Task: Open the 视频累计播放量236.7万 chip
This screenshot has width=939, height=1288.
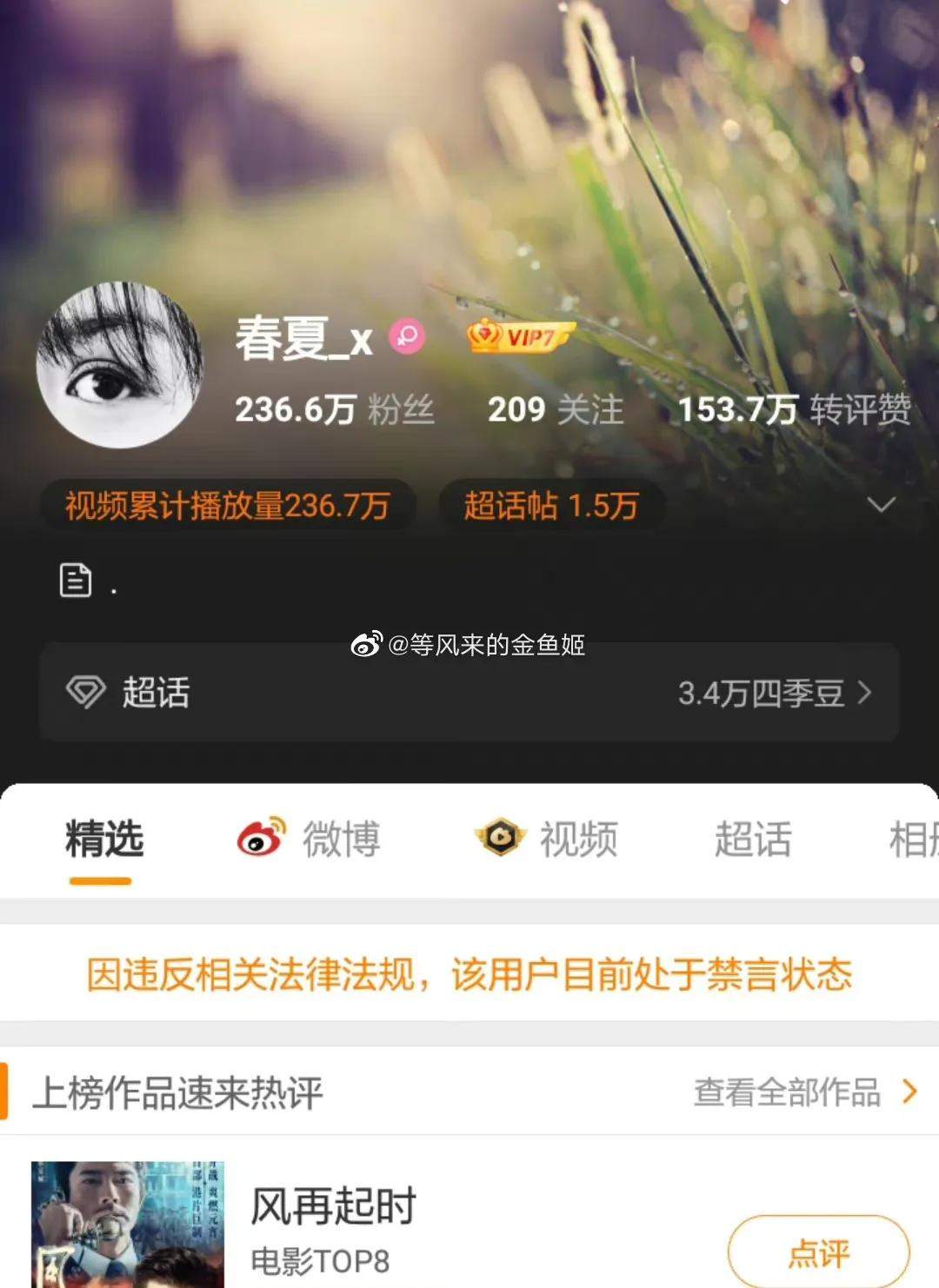Action: point(228,505)
